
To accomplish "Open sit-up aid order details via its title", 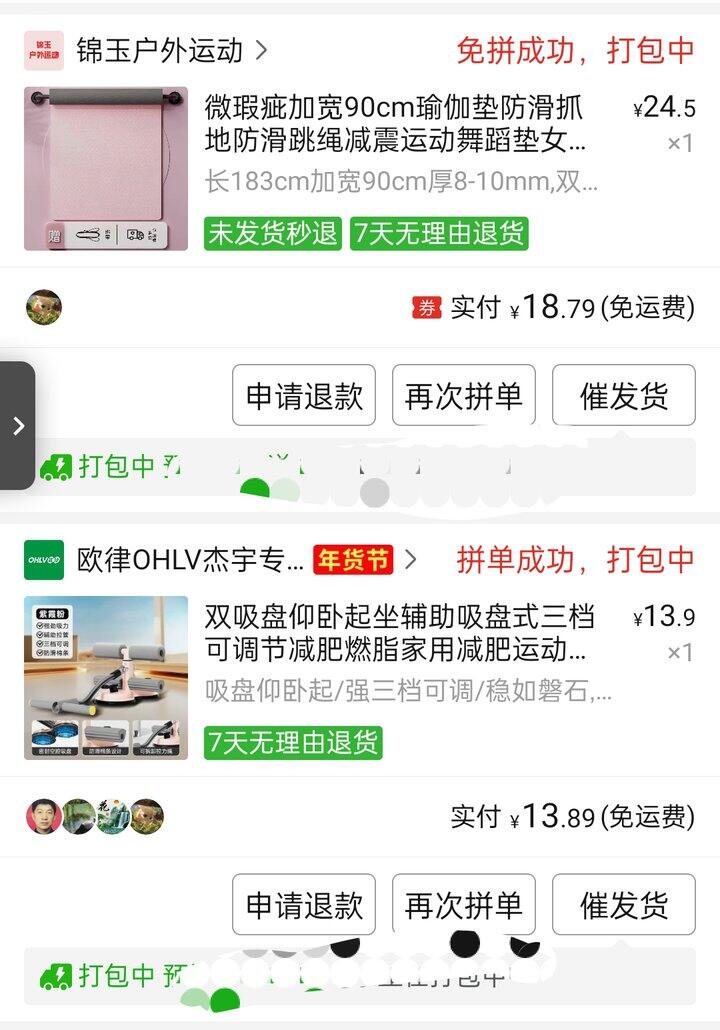I will tap(398, 632).
